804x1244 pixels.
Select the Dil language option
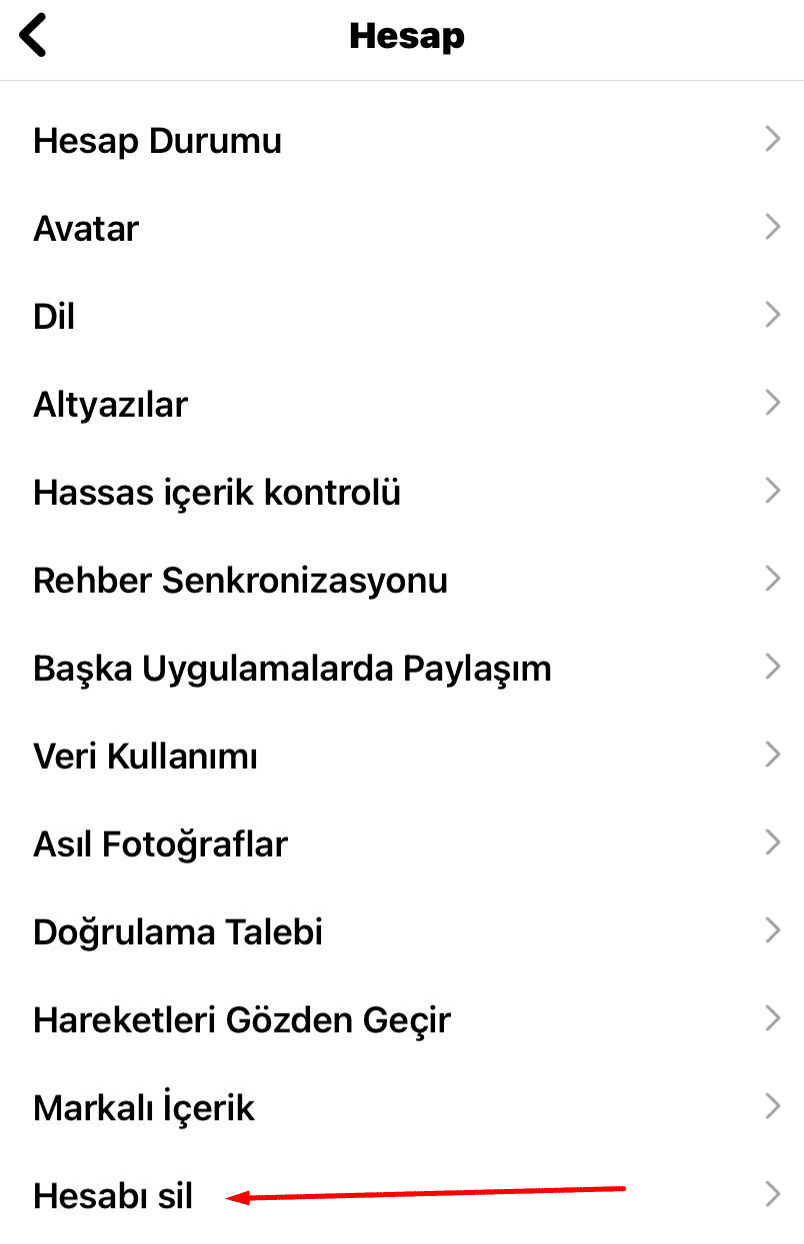55,317
